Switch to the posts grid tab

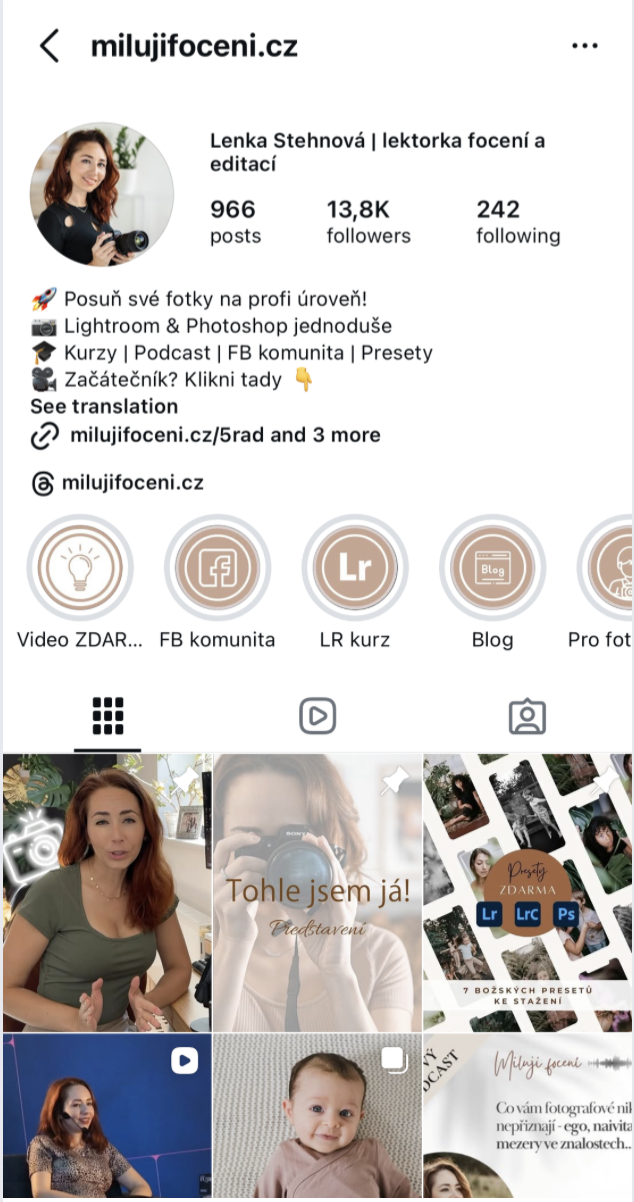coord(107,716)
